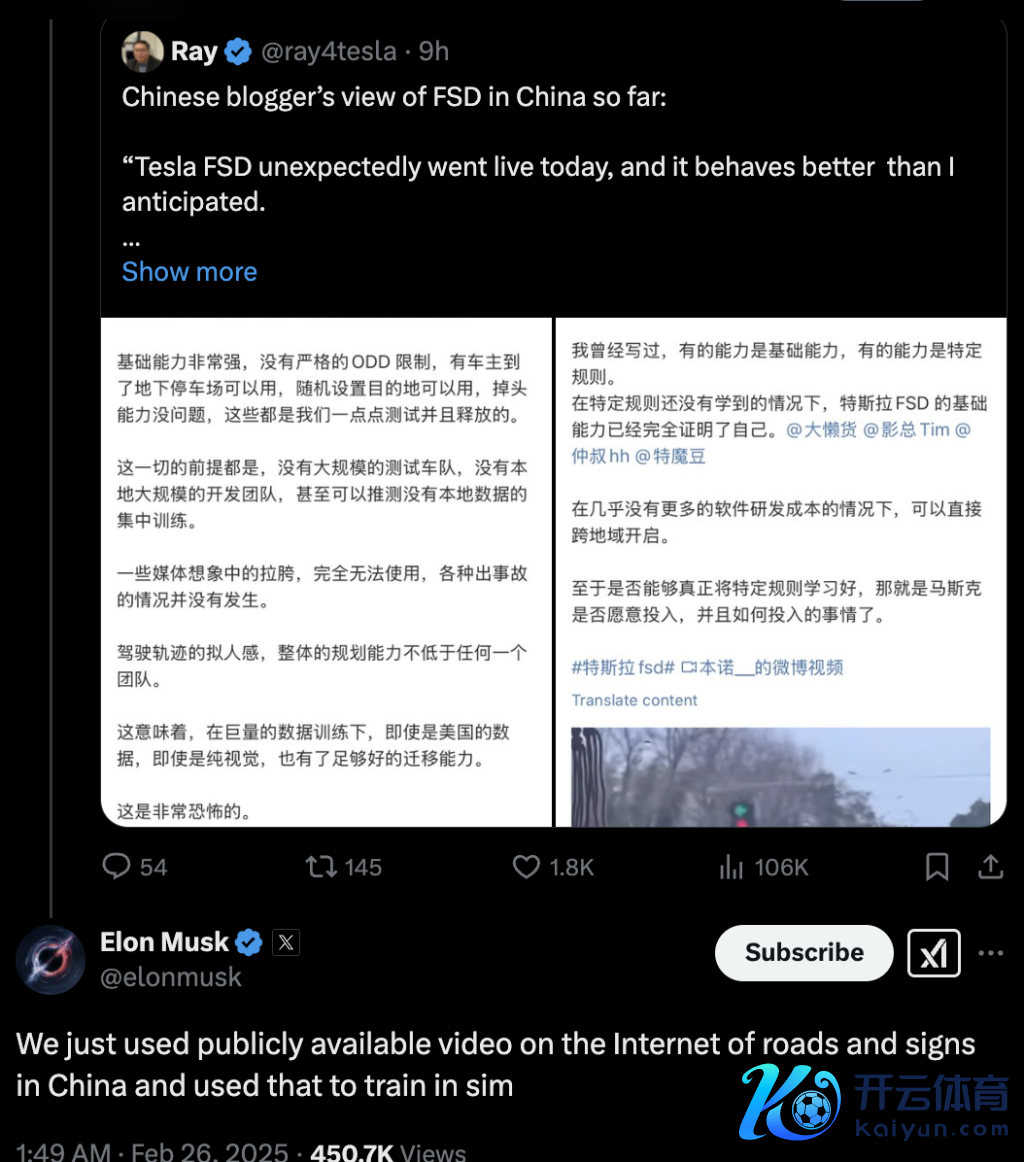Open Grok explanation for this post
Image resolution: width=1024 pixels, height=1162 pixels.
tap(934, 953)
